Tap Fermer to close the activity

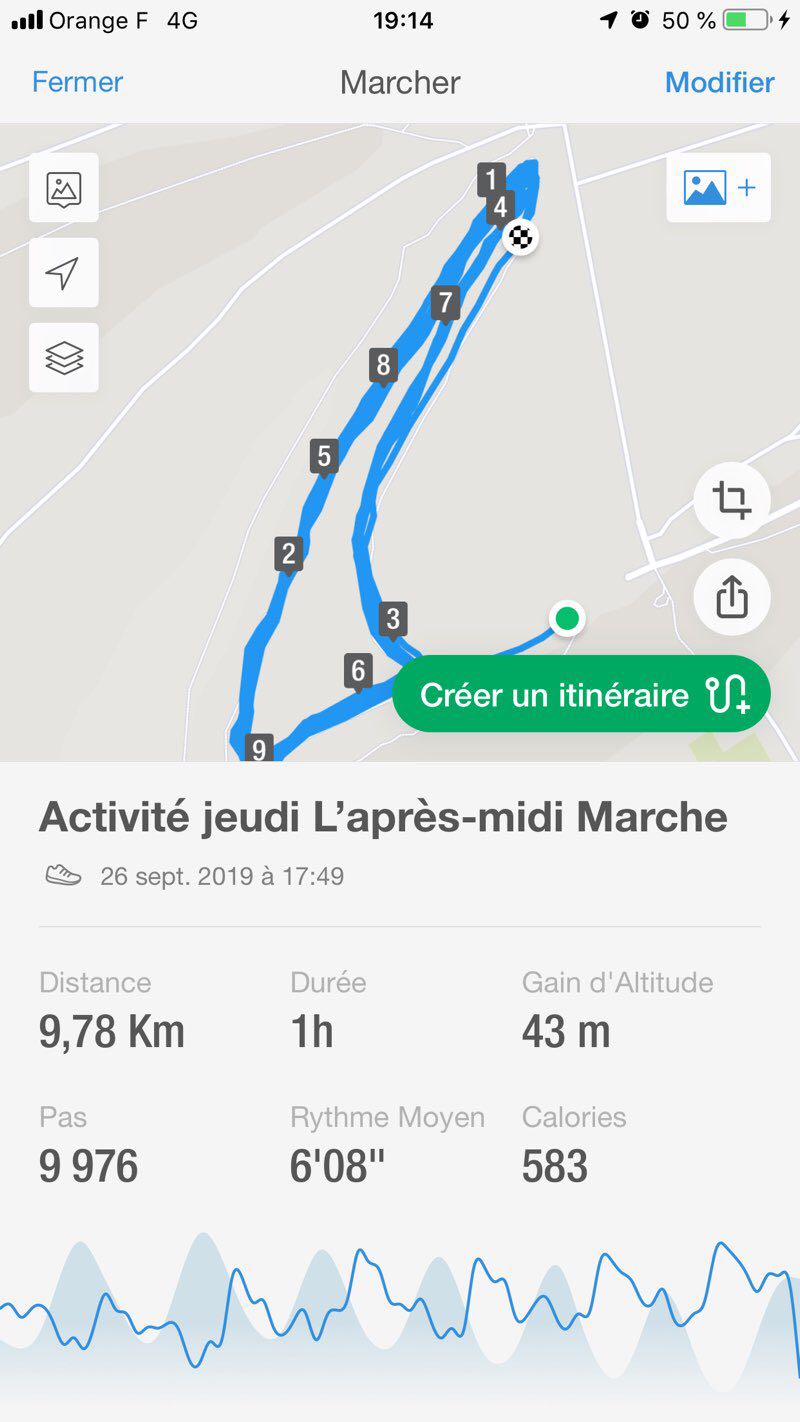(77, 82)
